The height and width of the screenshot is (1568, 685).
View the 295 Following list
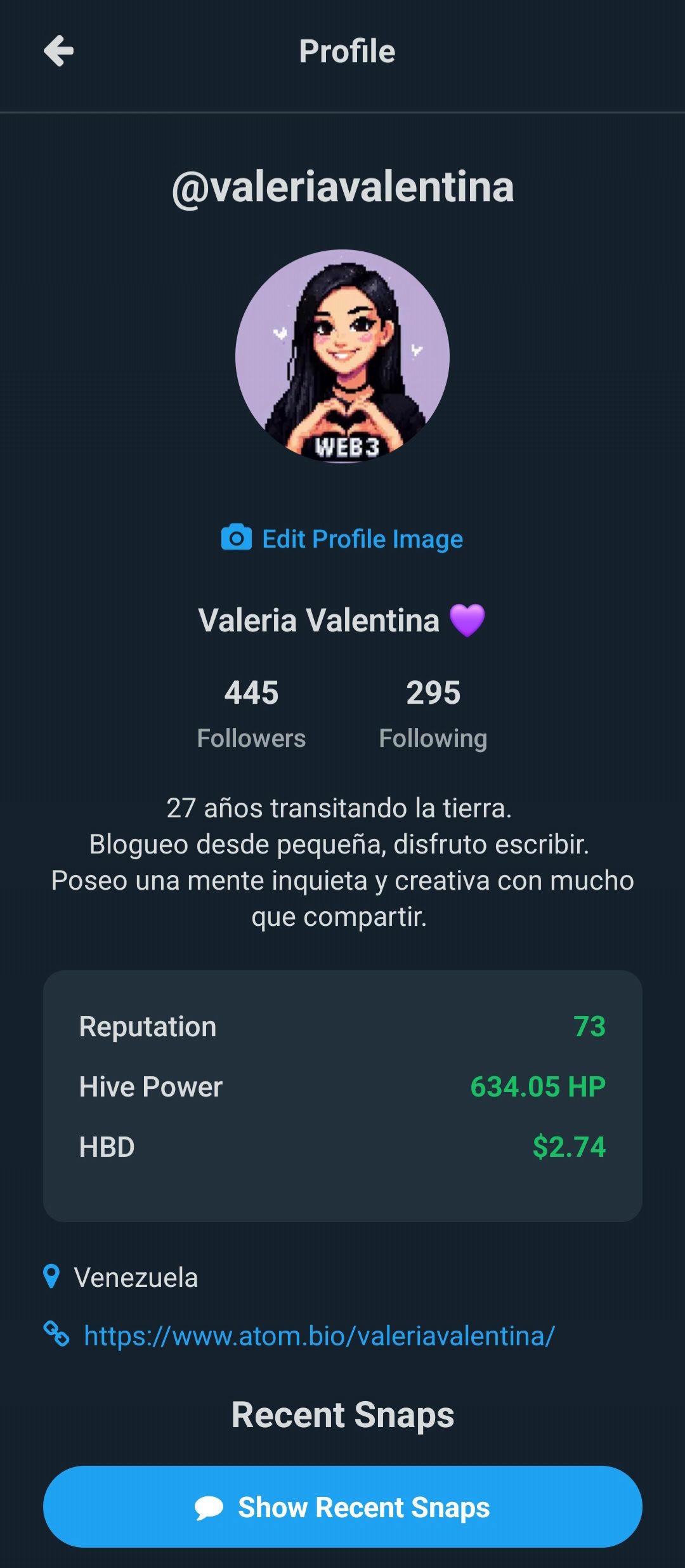(433, 714)
